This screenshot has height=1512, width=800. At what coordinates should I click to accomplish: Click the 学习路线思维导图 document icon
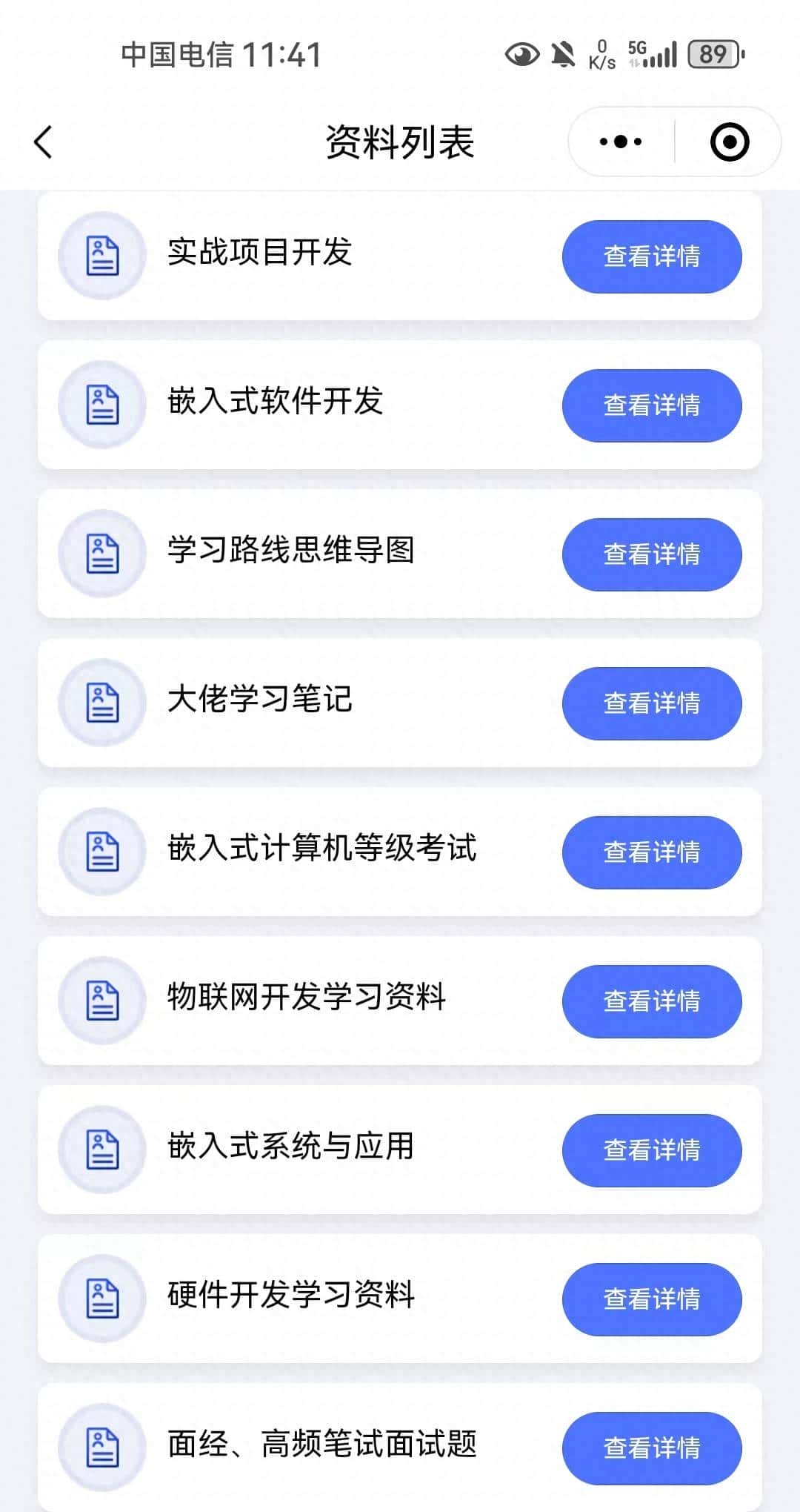(102, 554)
